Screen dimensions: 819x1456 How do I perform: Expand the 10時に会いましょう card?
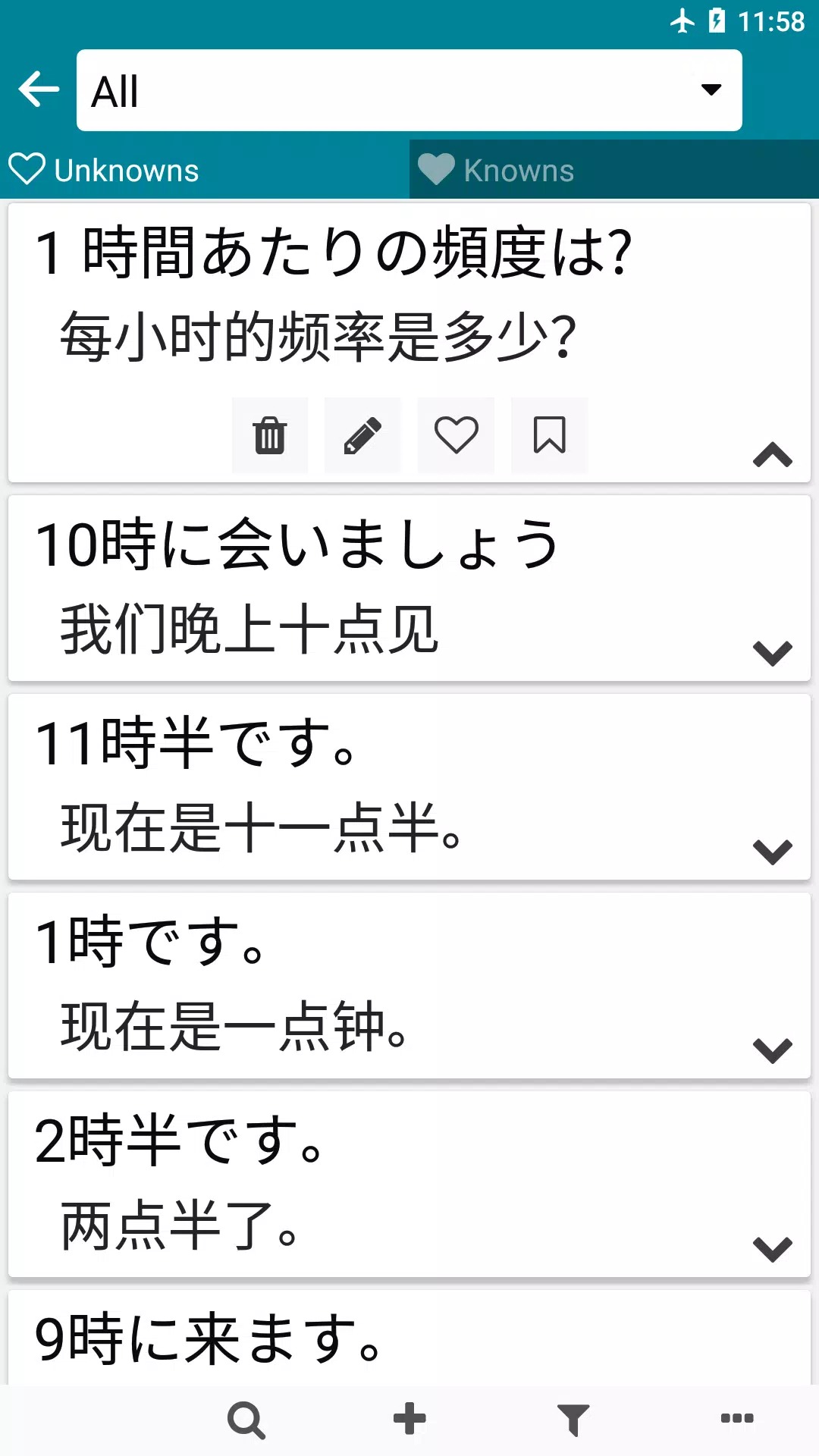pos(772,652)
